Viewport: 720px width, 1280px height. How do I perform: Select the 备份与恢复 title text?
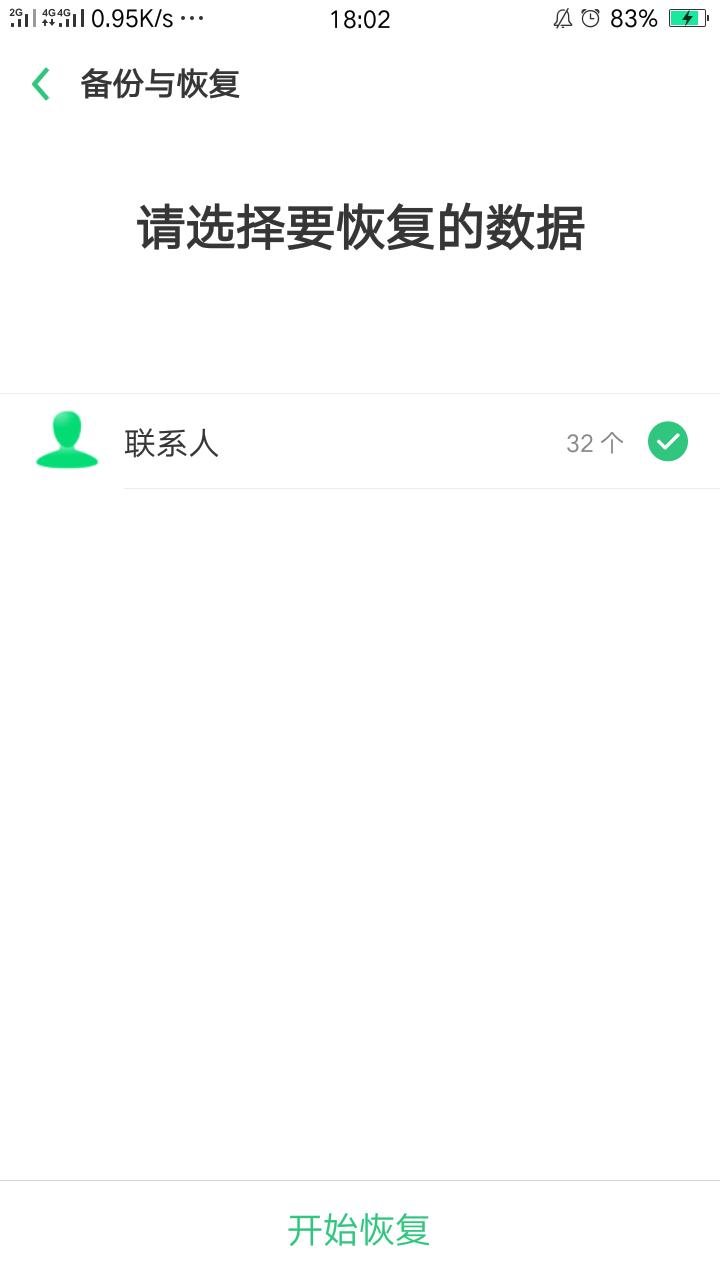[160, 85]
